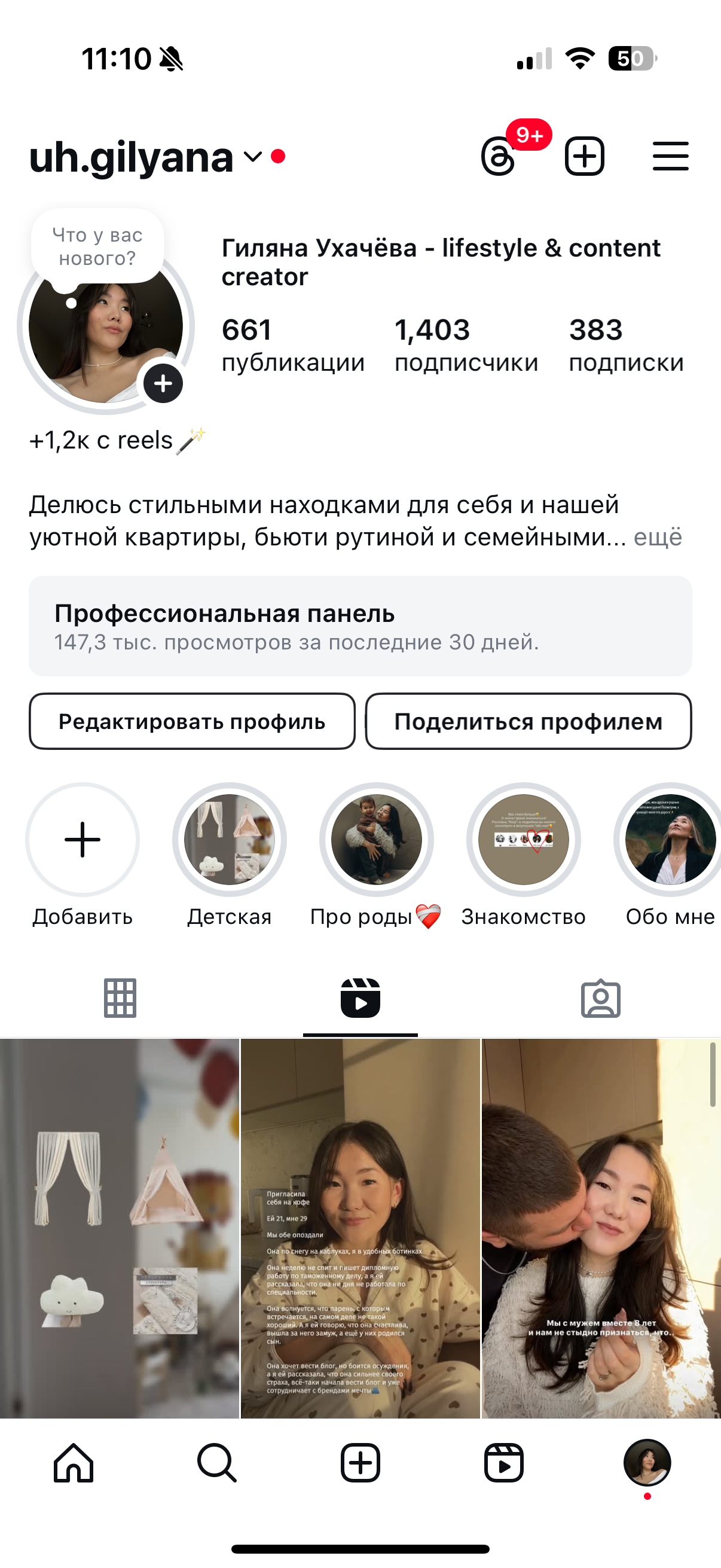Open the 'Что у вас нового?' note bubble
This screenshot has width=721, height=1568.
pos(97,246)
